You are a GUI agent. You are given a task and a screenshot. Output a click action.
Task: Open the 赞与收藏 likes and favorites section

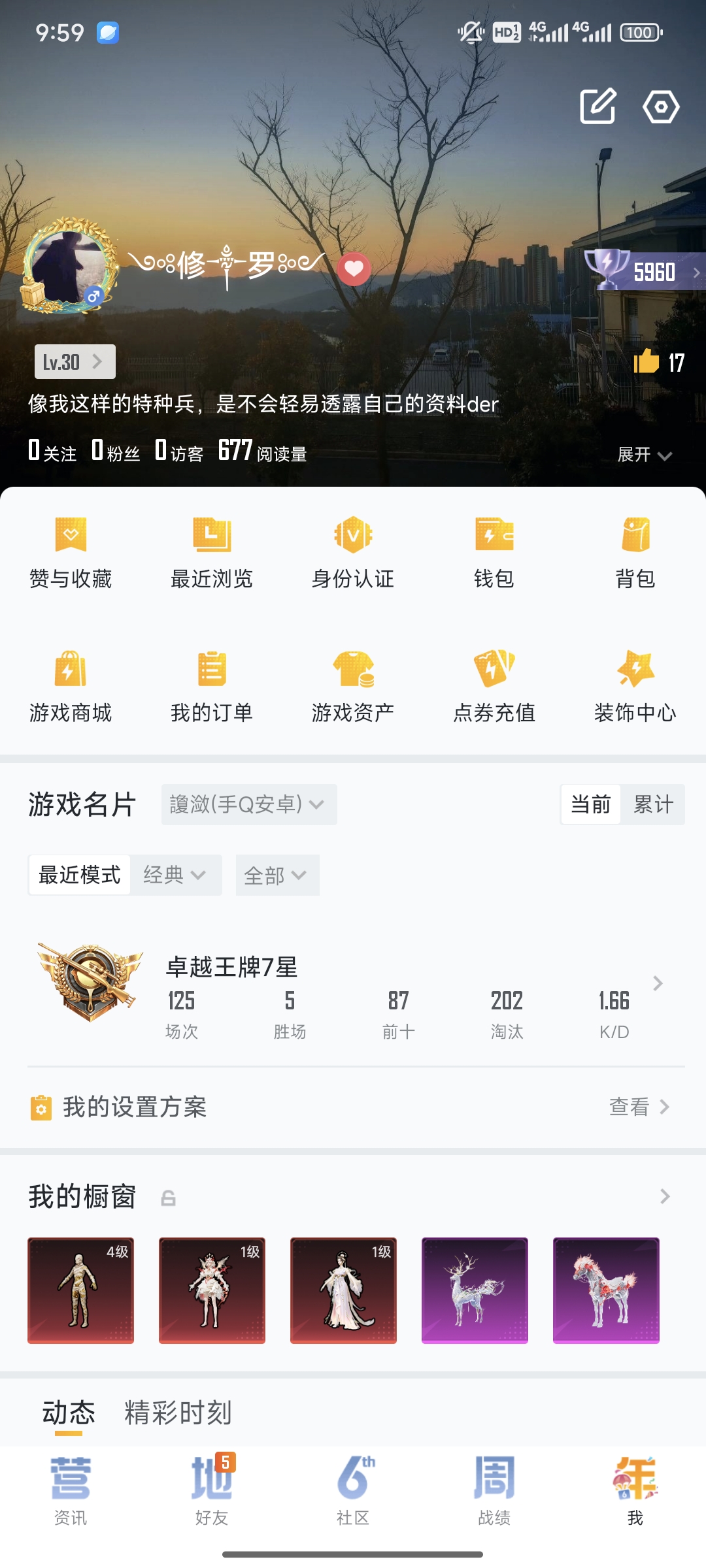click(x=70, y=552)
